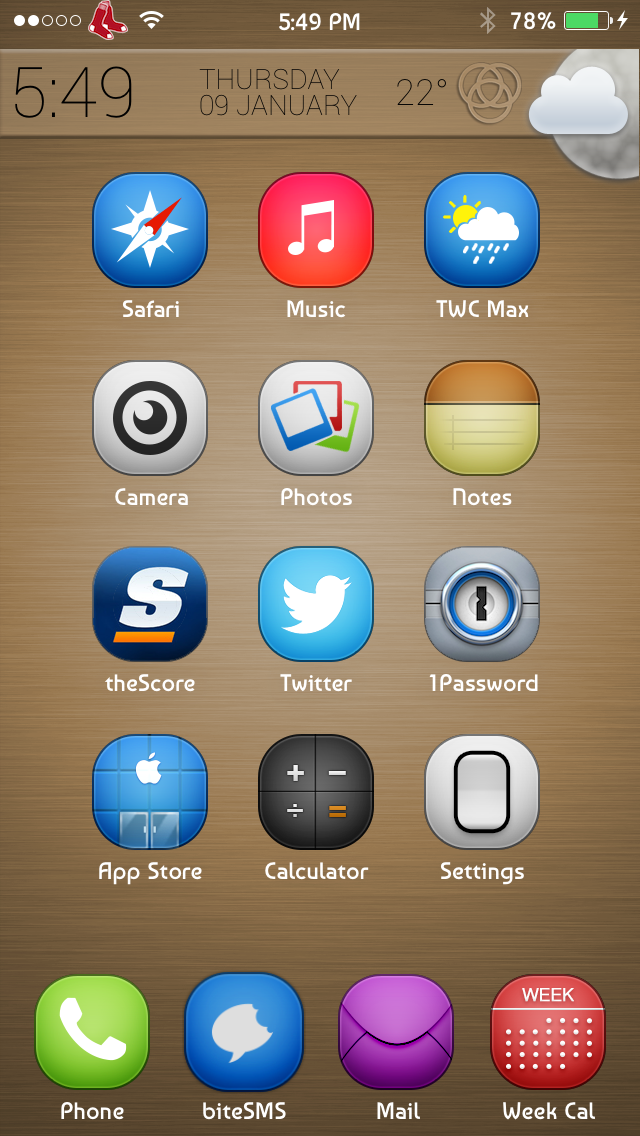Tap the Phone app in the dock

[x=92, y=1032]
